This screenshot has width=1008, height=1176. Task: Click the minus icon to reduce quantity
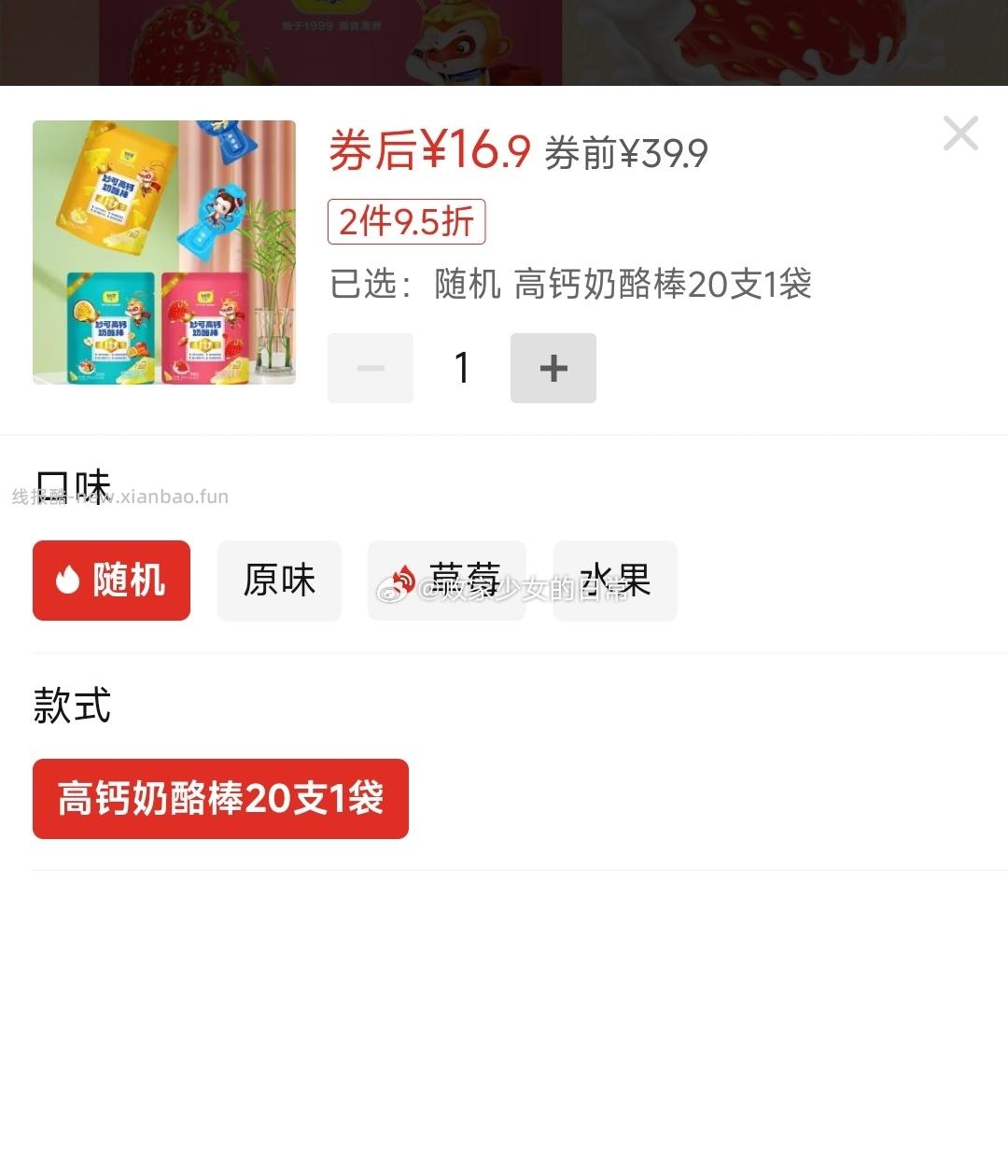pos(370,368)
